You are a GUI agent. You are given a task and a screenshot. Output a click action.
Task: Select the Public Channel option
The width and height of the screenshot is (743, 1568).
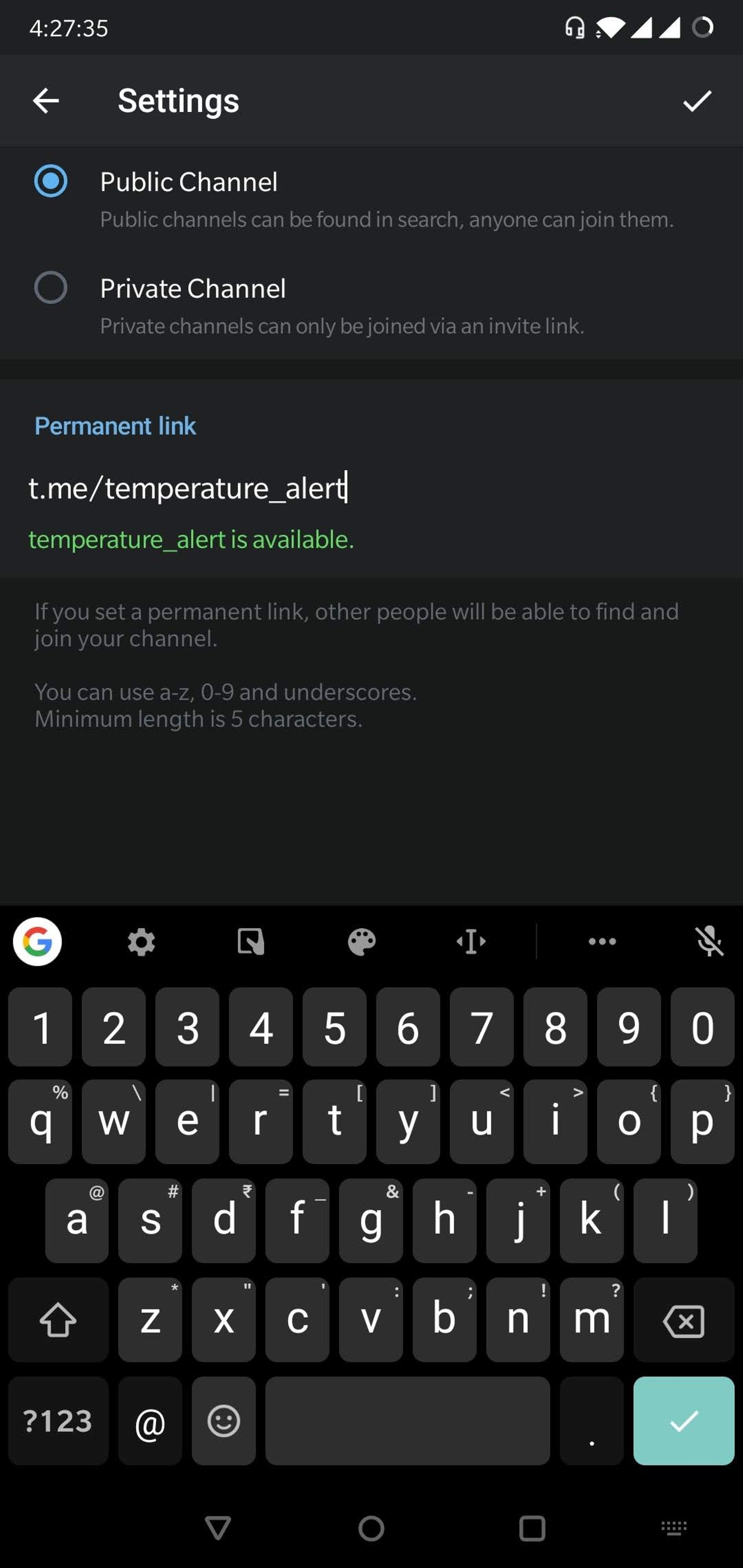pos(51,181)
